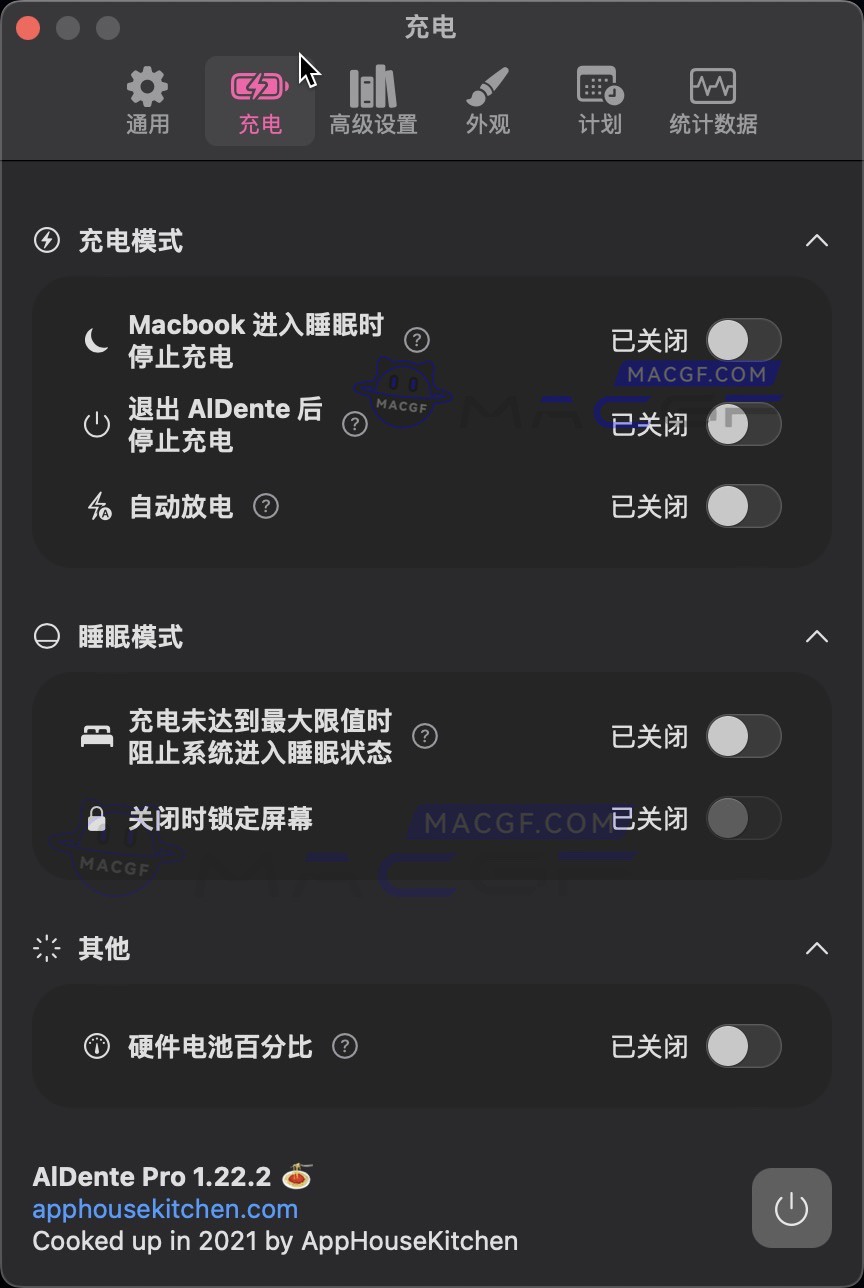Switch to the 外观 tab
The image size is (864, 1288).
pos(487,100)
